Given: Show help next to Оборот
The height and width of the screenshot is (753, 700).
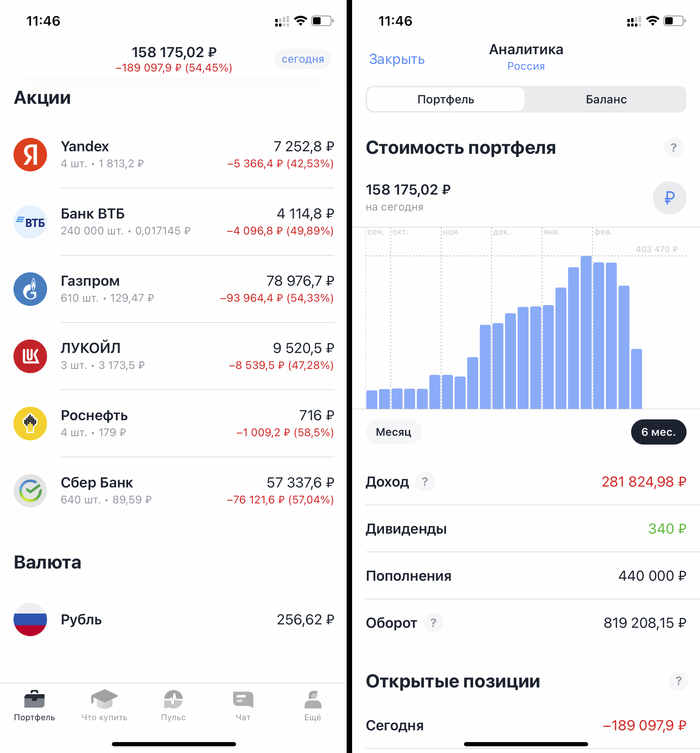Looking at the screenshot, I should [433, 623].
